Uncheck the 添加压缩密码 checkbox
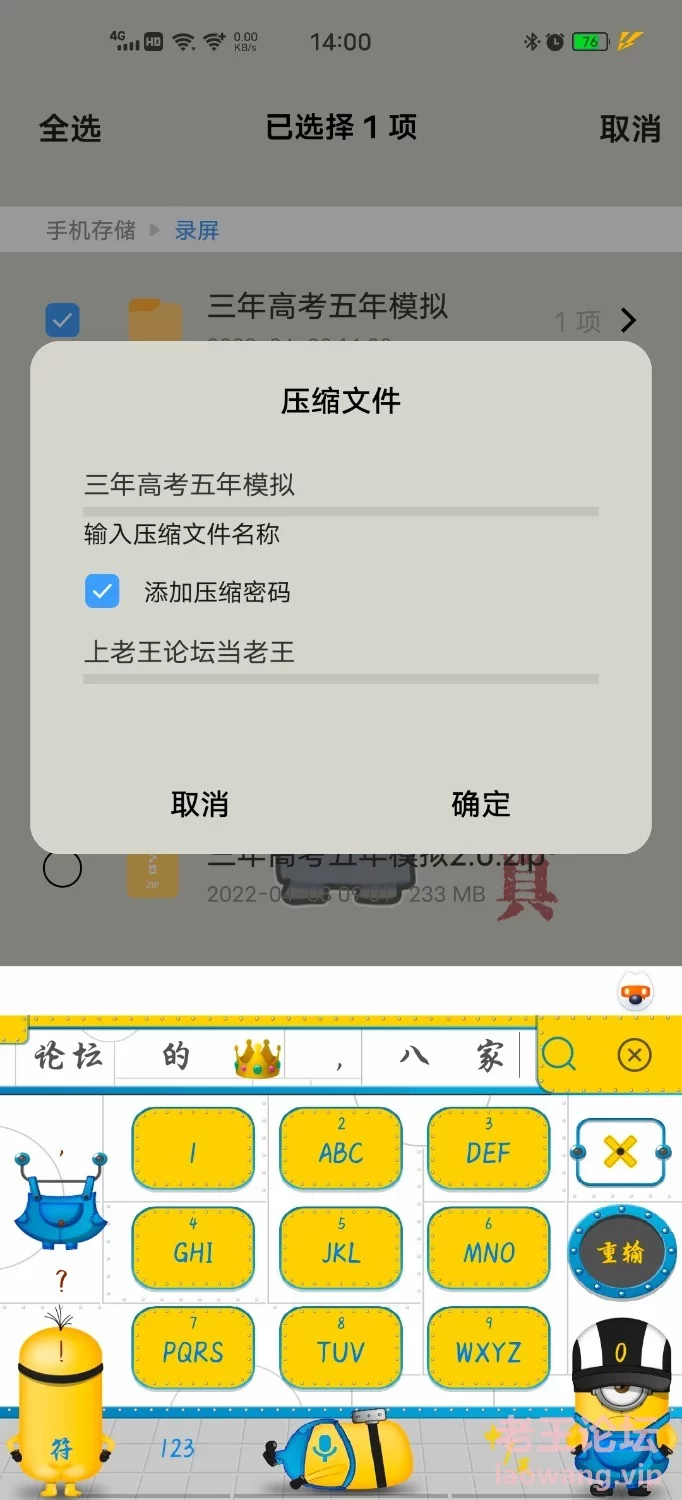 [x=102, y=592]
